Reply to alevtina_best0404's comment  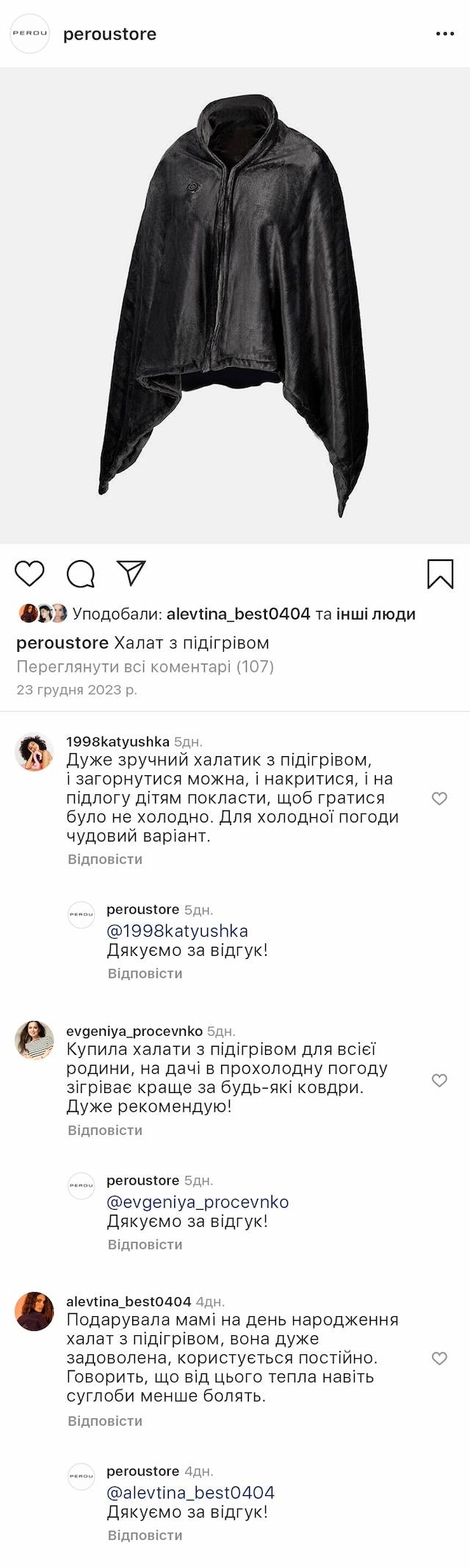pyautogui.click(x=105, y=1420)
